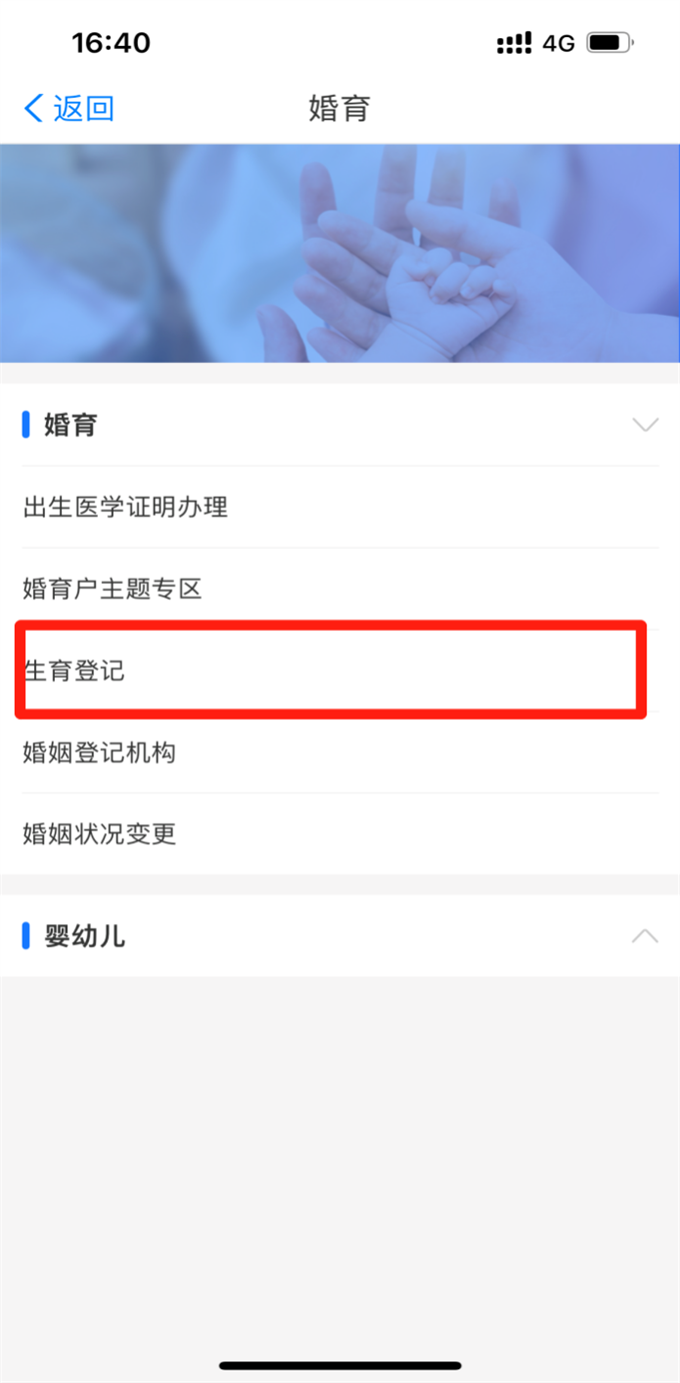Viewport: 680px width, 1383px height.
Task: Open 婚姻登记机构
Action: [340, 752]
